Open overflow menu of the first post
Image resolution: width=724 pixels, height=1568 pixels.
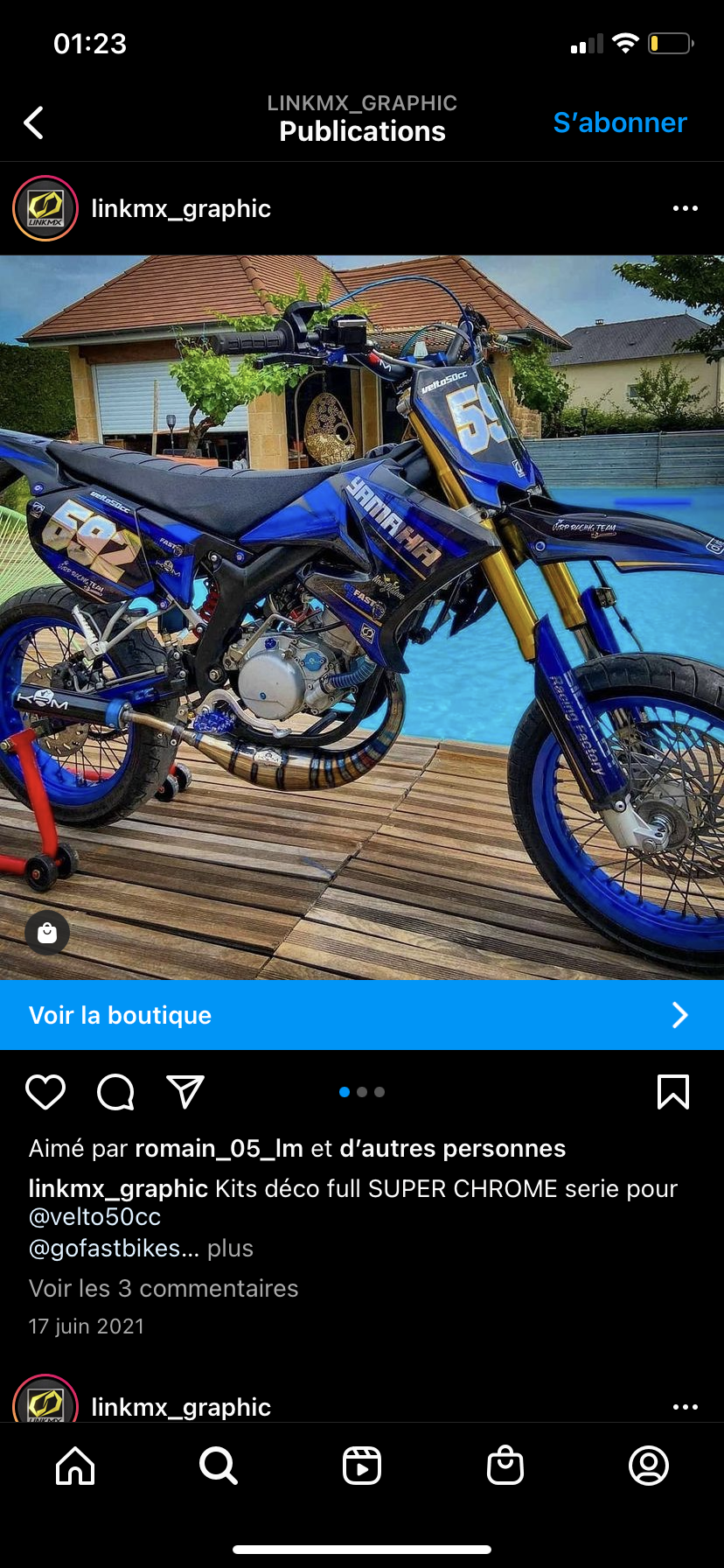tap(685, 209)
